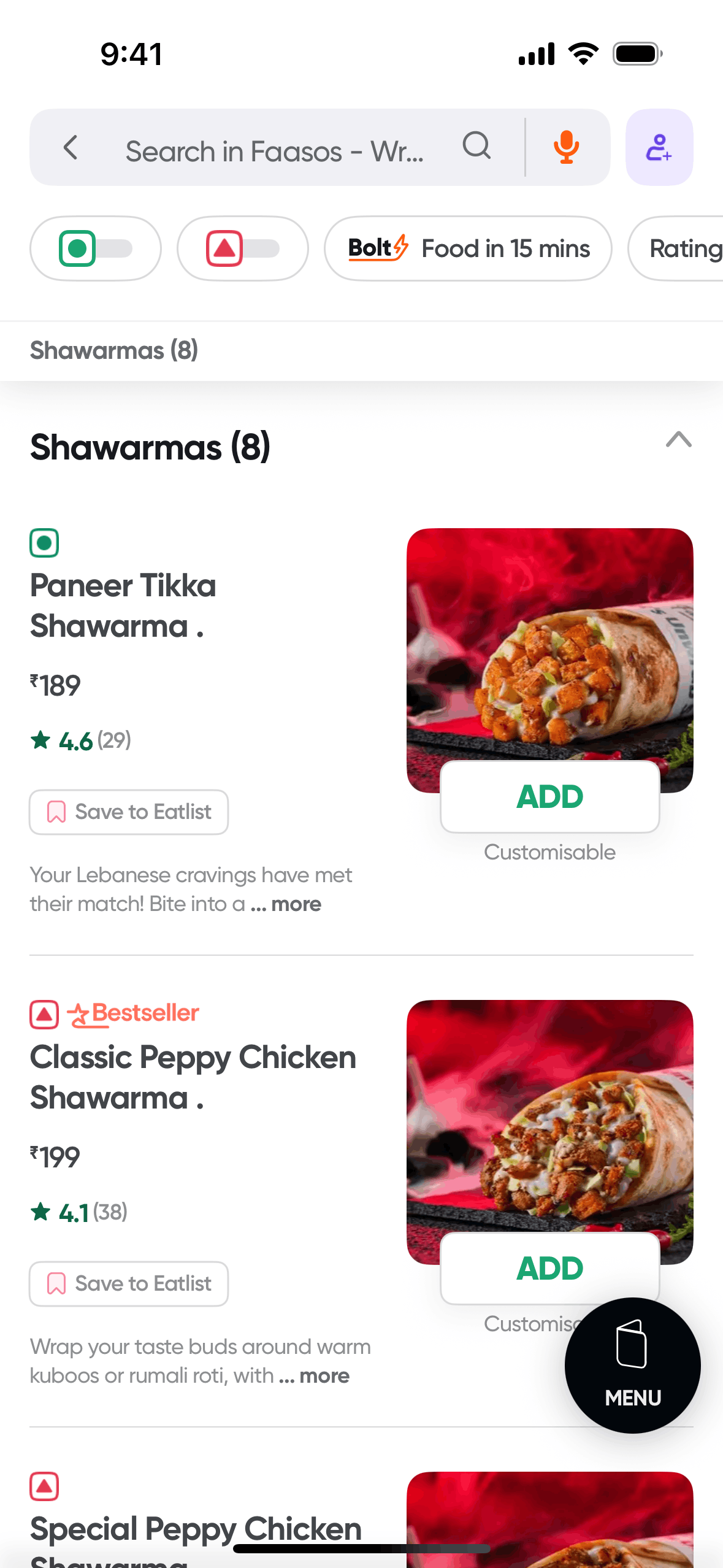The height and width of the screenshot is (1568, 723).
Task: Open the floating MENU button
Action: point(632,1365)
